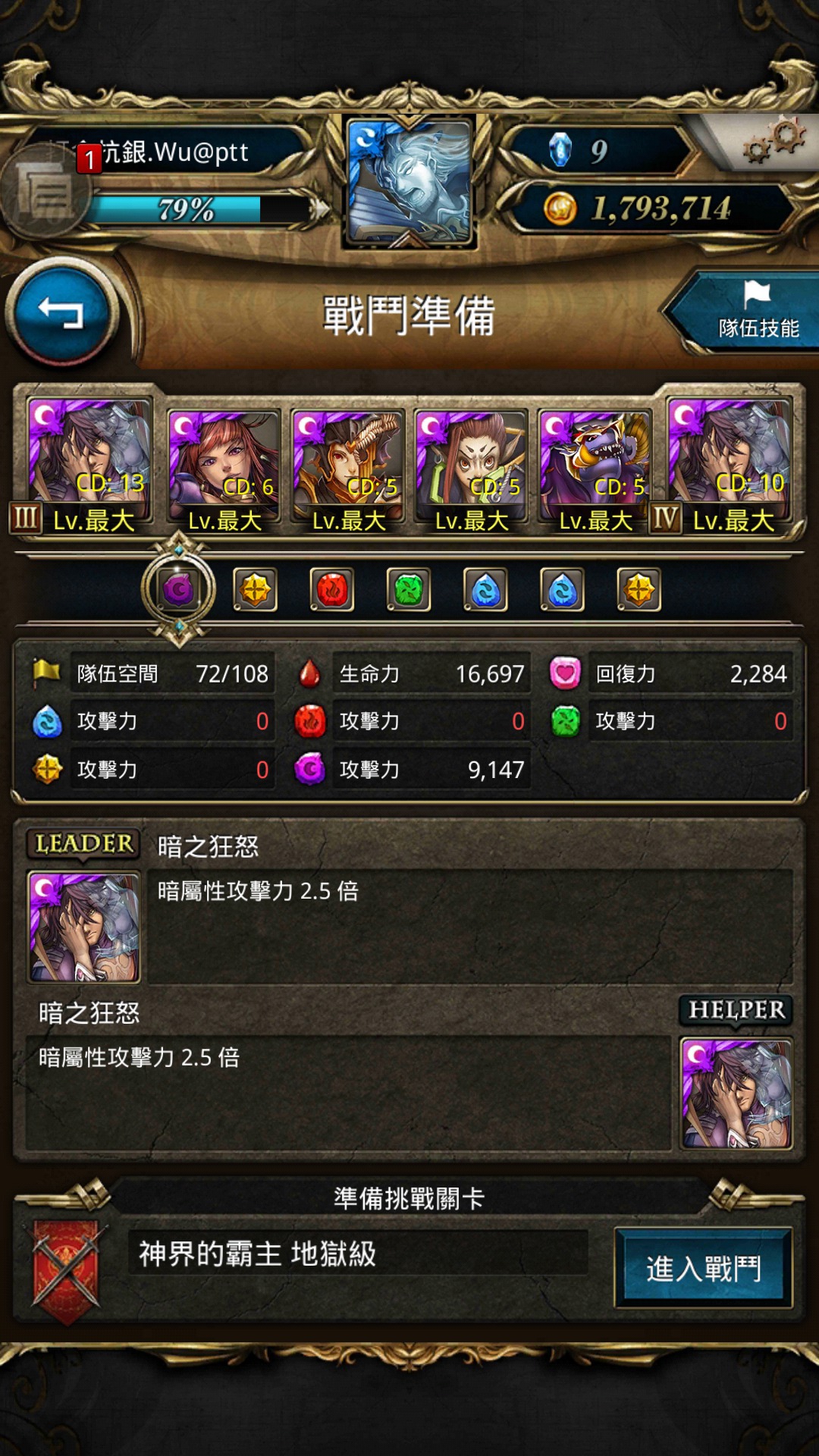
Task: Choose the green earth team slot icon
Action: (x=409, y=589)
